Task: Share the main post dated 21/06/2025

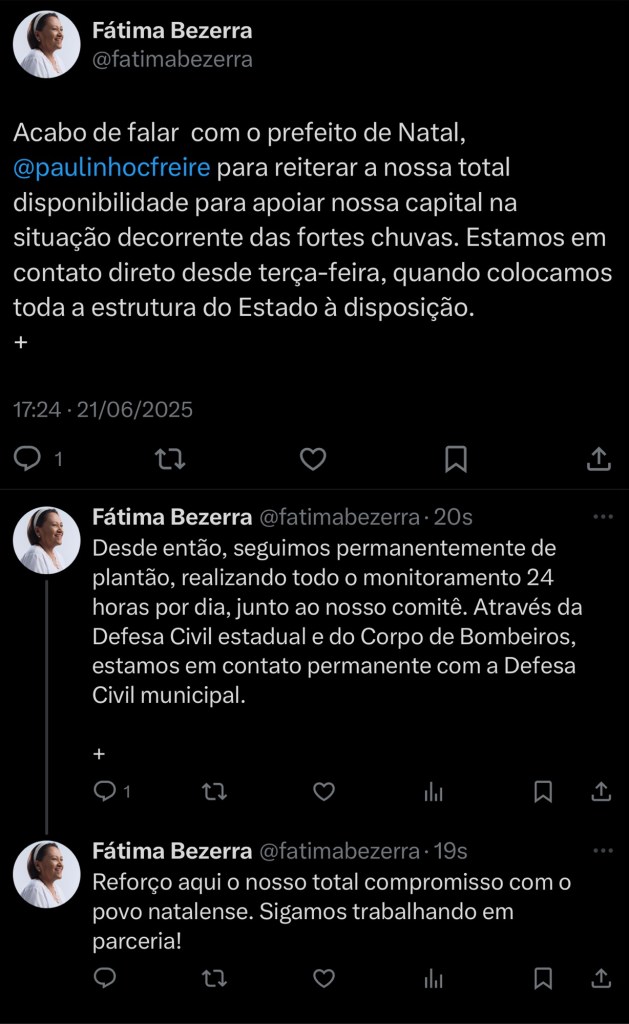Action: coord(598,458)
